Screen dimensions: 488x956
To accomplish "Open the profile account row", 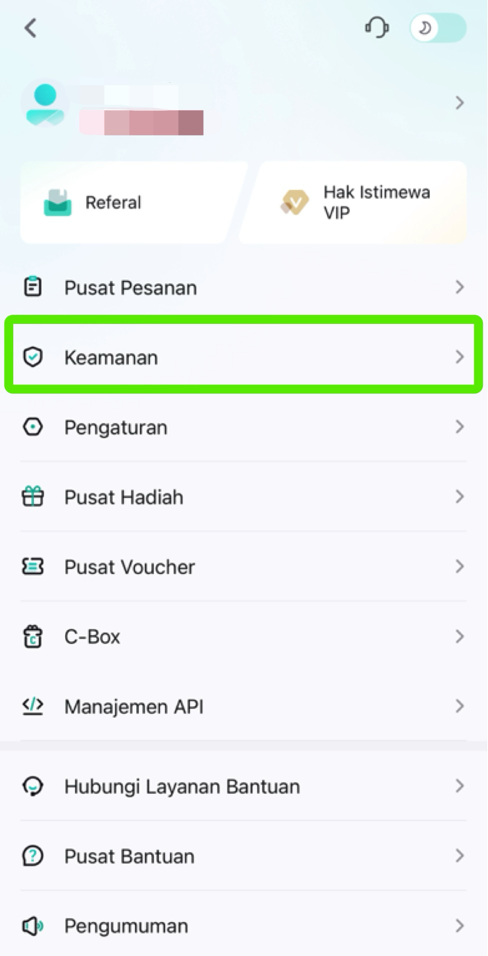I will tap(244, 104).
